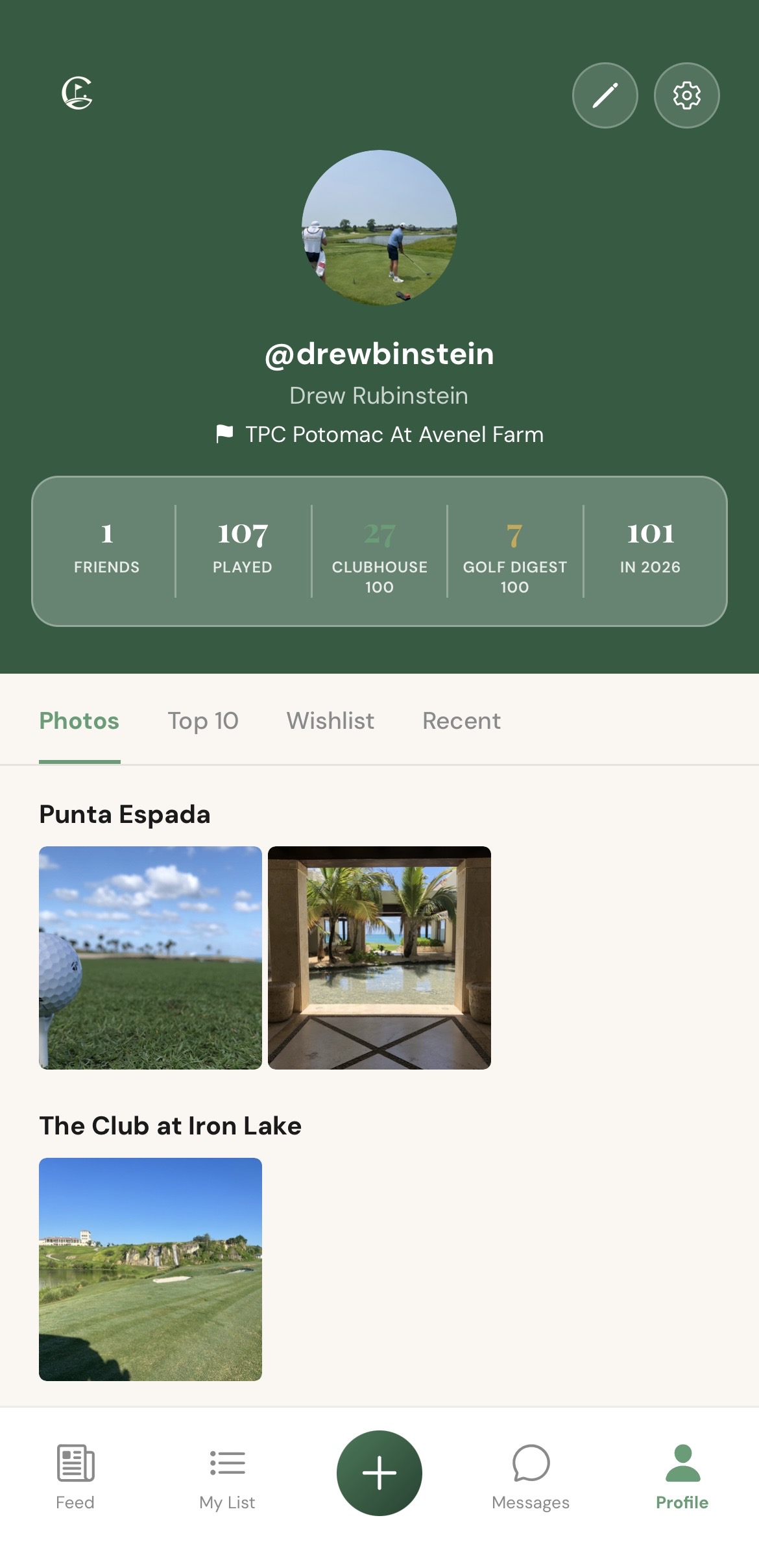This screenshot has height=1568, width=759.
Task: Open the 107 Played courses list
Action: point(243,550)
